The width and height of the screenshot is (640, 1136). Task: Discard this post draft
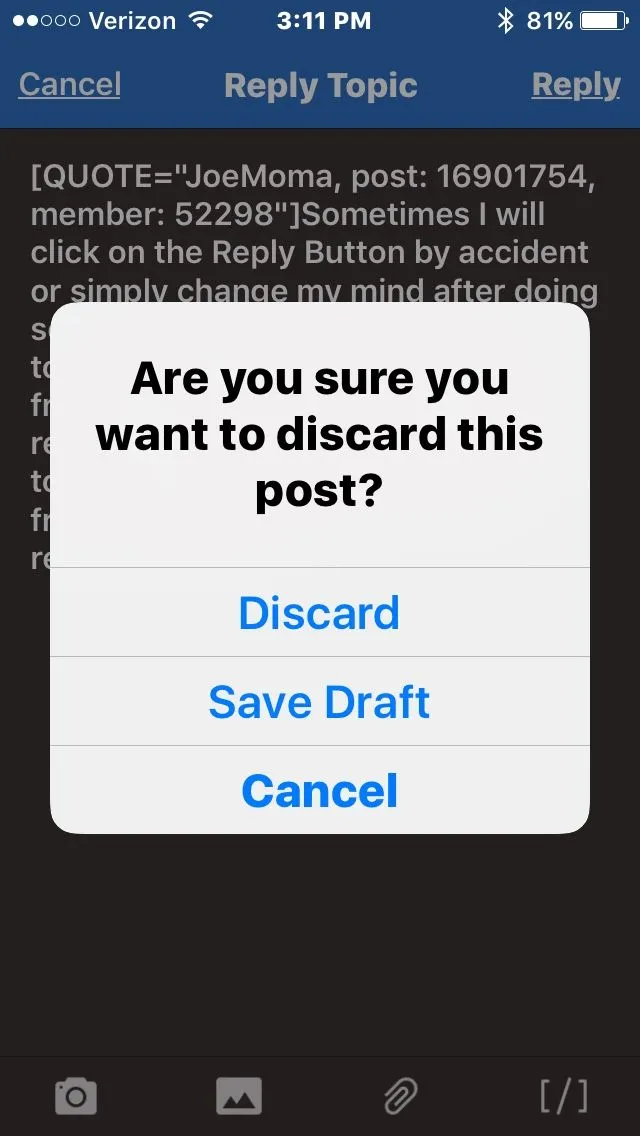tap(319, 612)
